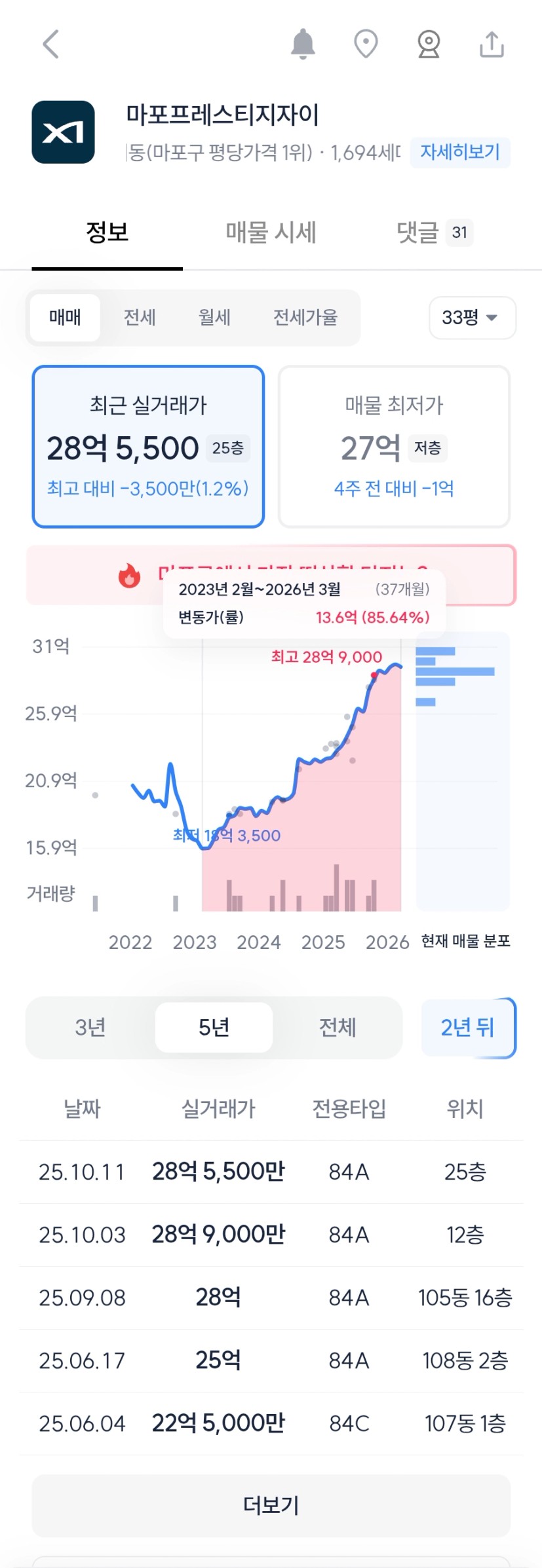Set chart period to 전체
The image size is (542, 1568).
337,1028
